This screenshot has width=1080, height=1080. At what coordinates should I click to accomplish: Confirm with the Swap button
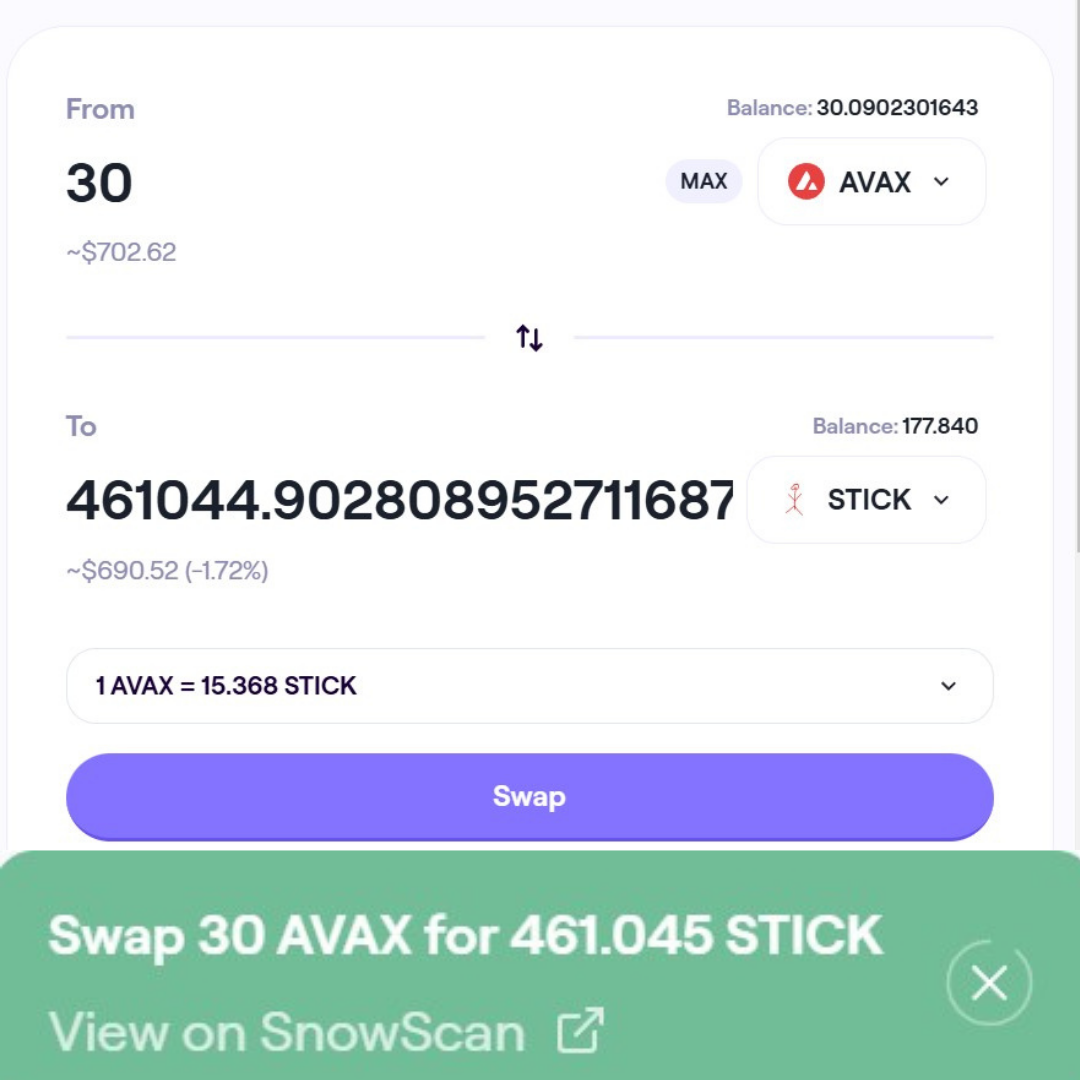tap(529, 796)
